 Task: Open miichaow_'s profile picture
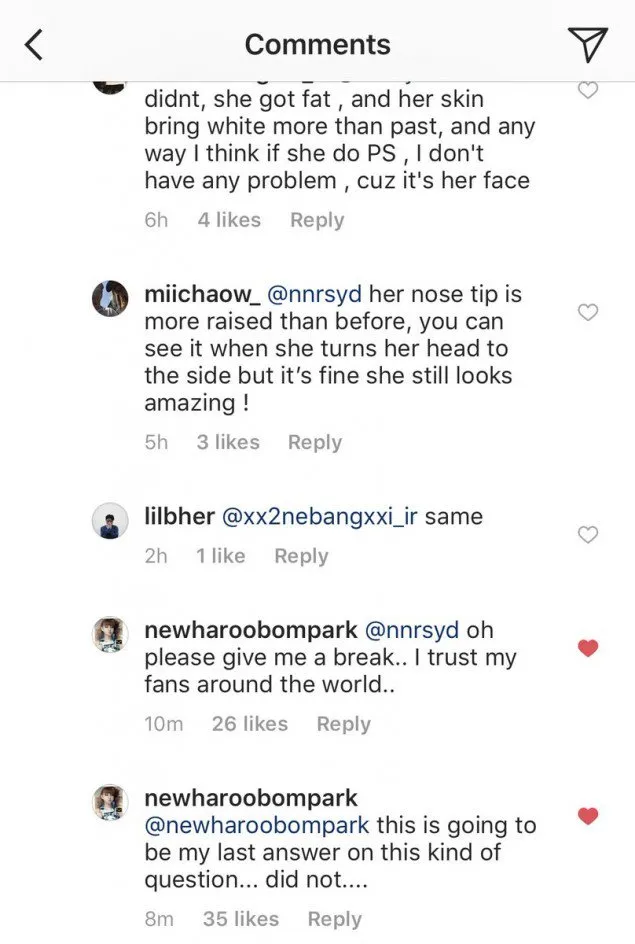coord(110,299)
